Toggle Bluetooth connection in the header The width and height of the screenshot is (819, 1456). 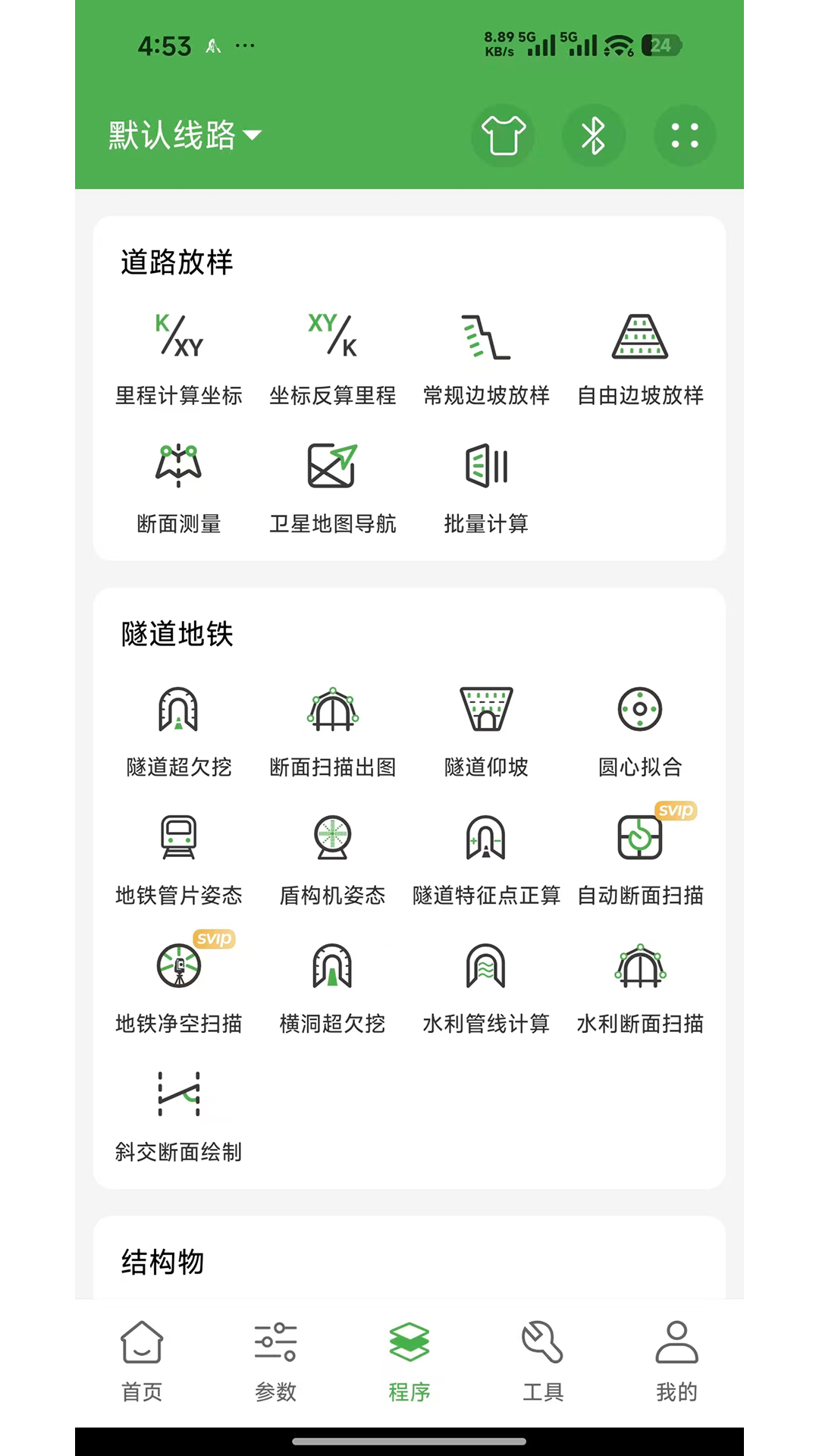click(x=594, y=135)
